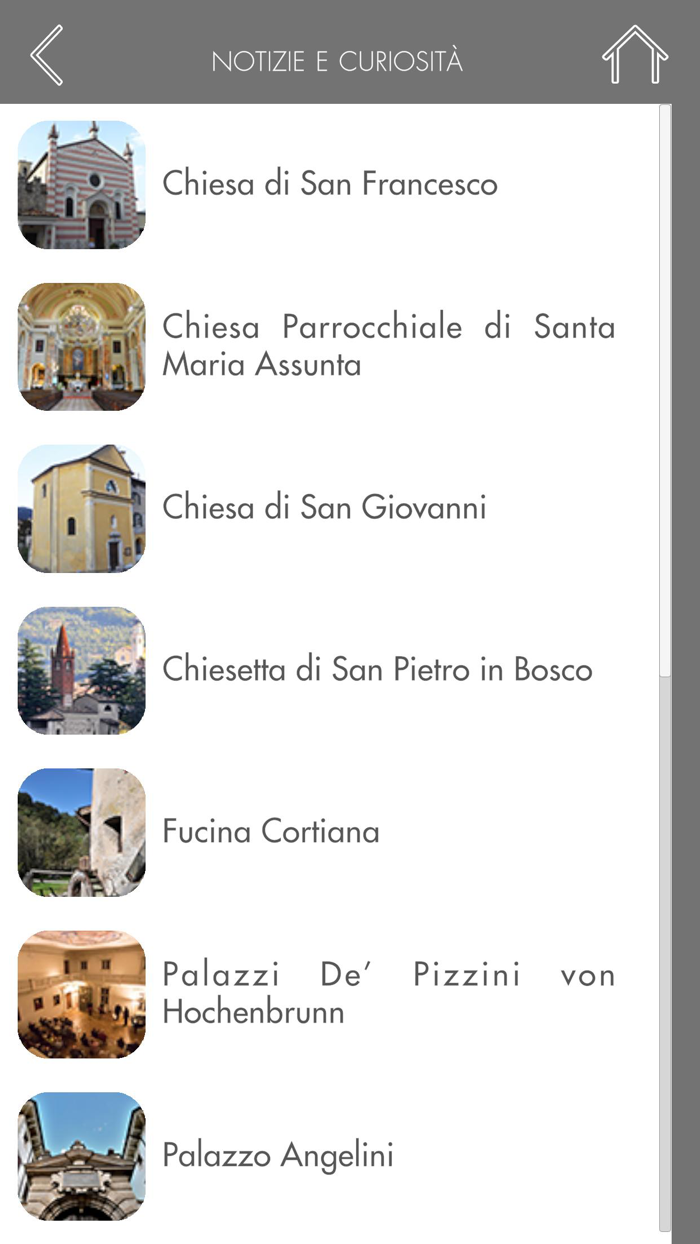Open Palazzi De' Pizzini von Hochenbrunn
The height and width of the screenshot is (1244, 700).
[388, 993]
